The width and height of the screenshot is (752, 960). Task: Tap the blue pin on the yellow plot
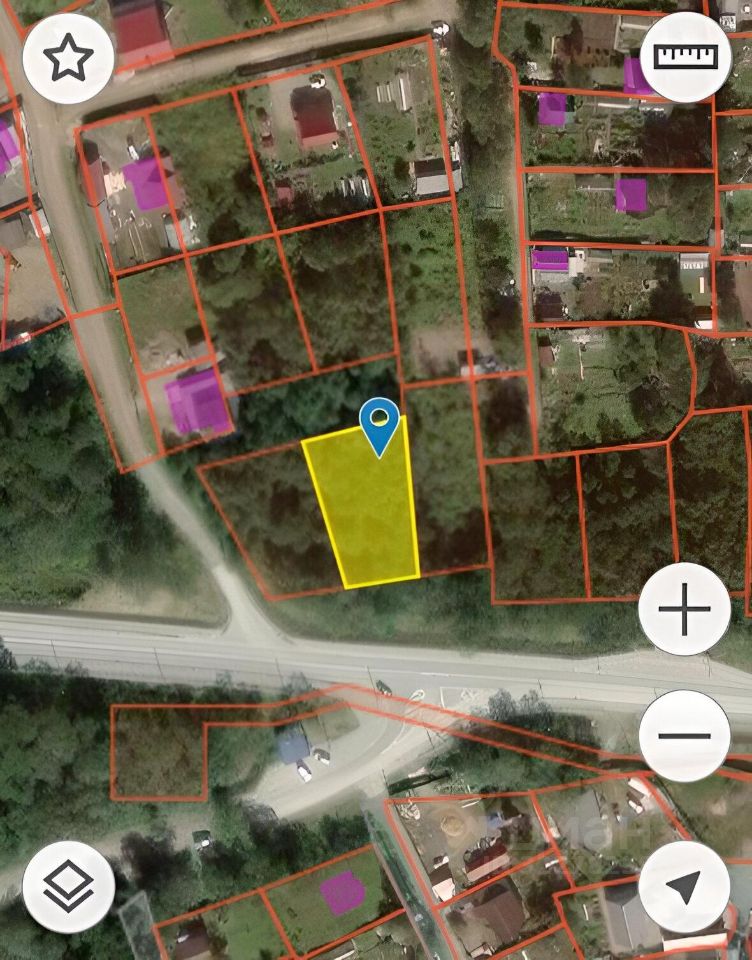380,423
